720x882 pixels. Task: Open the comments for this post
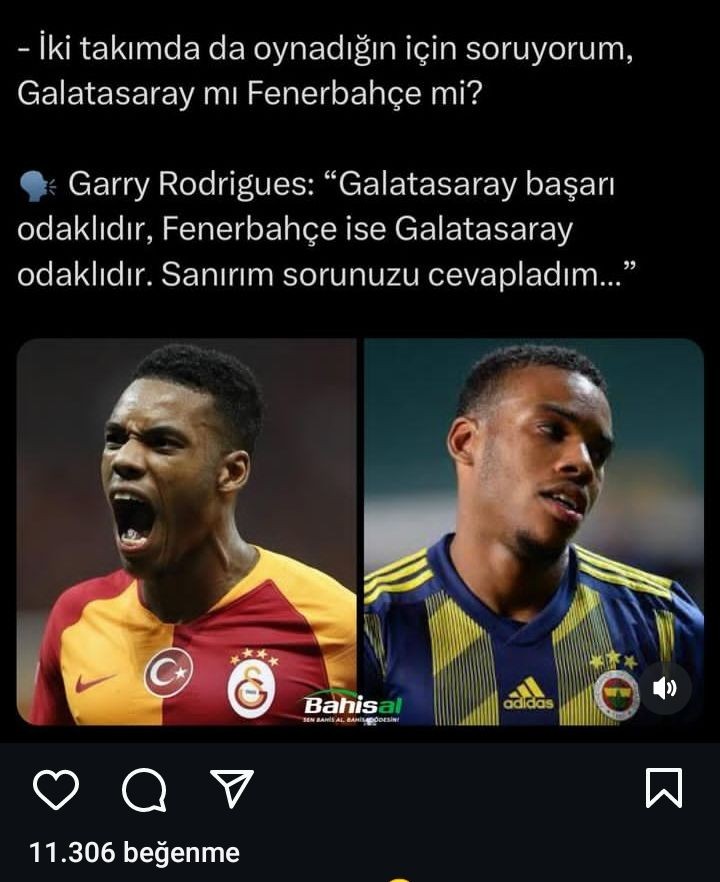[144, 790]
